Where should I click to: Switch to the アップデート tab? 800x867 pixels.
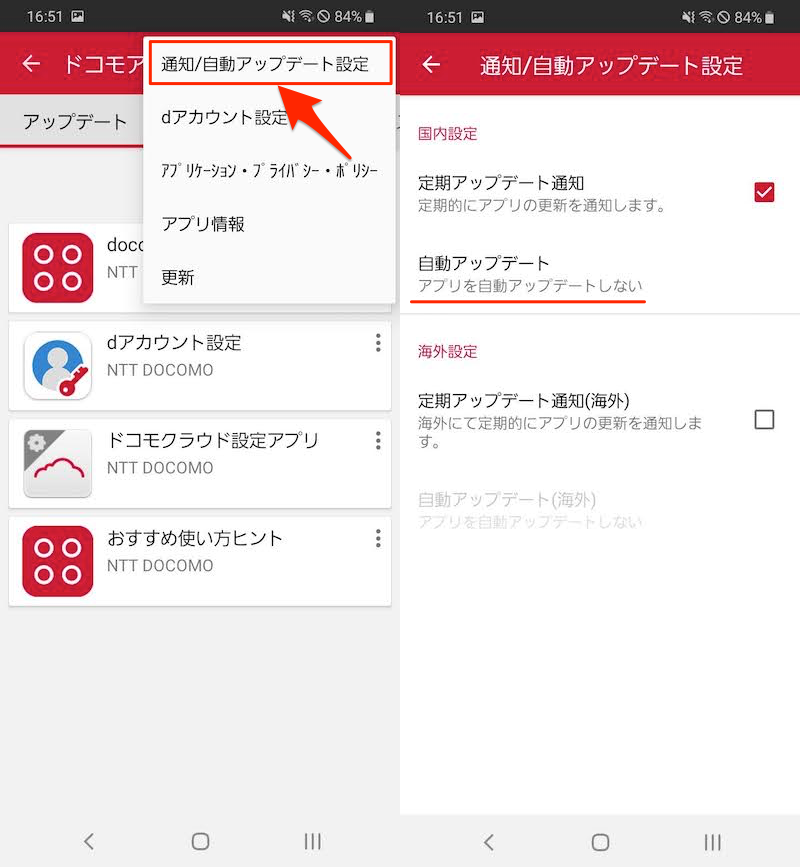(75, 122)
